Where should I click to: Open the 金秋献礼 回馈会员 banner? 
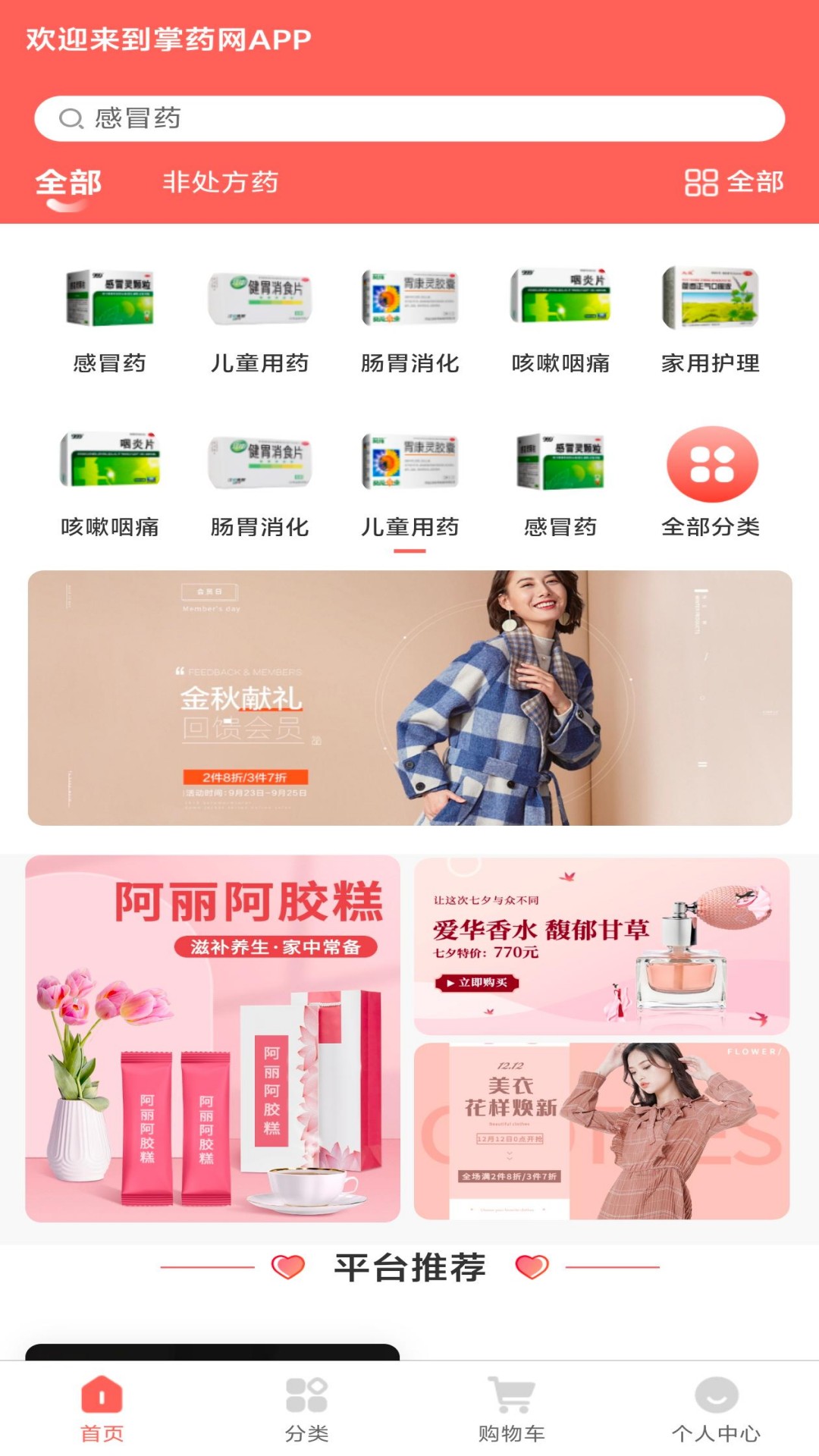[409, 698]
